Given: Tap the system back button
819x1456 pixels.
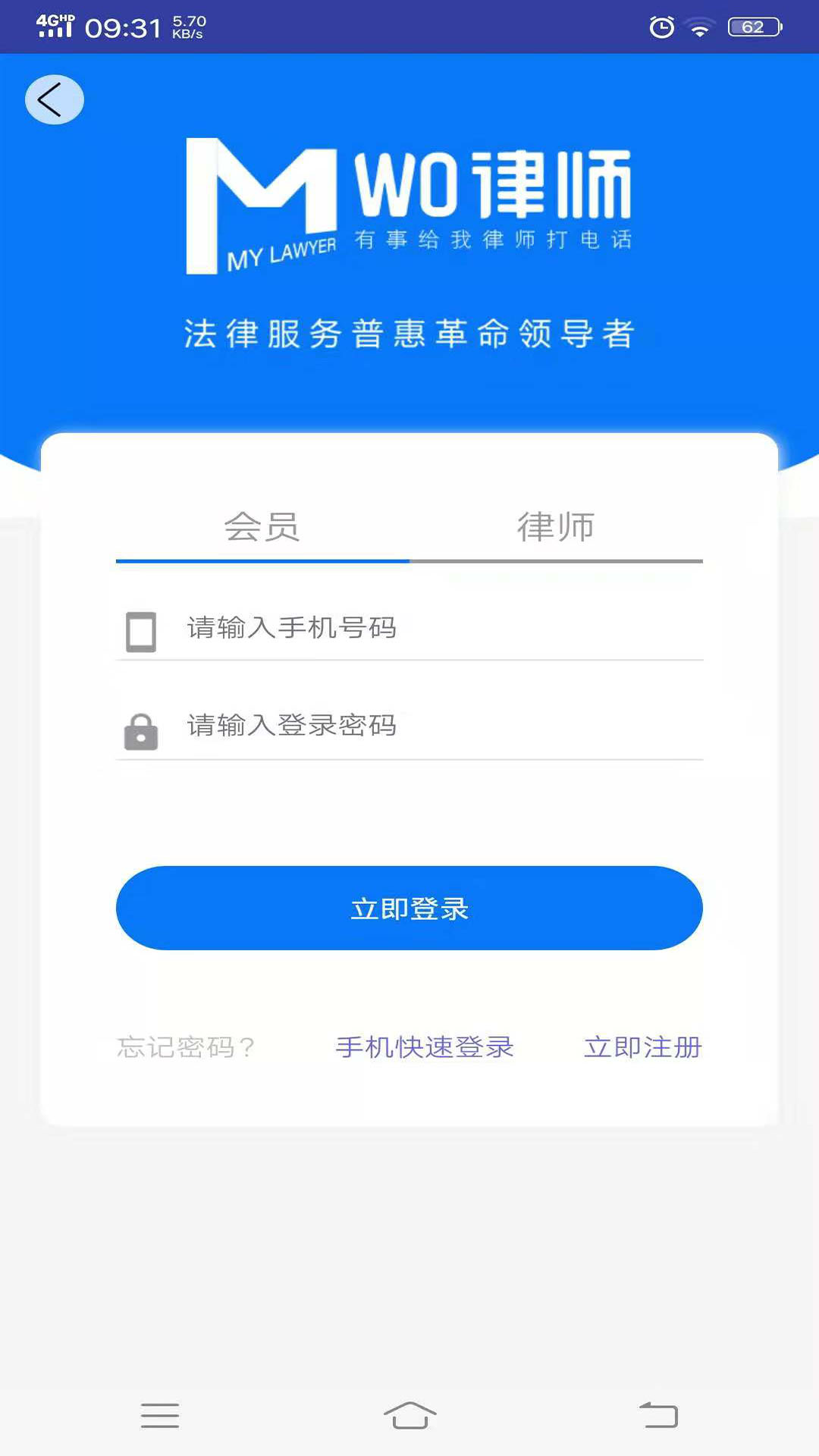Looking at the screenshot, I should coord(658,1415).
